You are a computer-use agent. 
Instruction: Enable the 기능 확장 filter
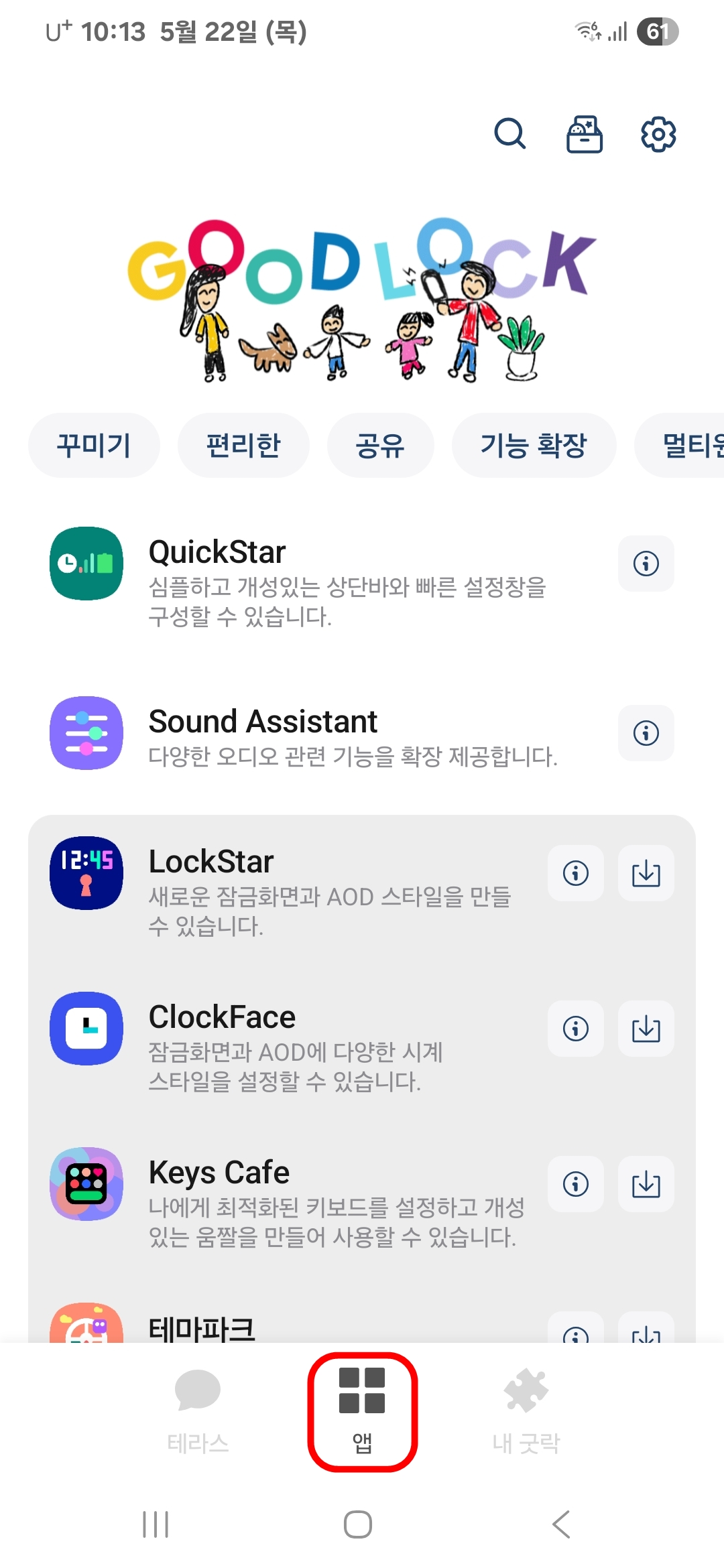[x=534, y=445]
